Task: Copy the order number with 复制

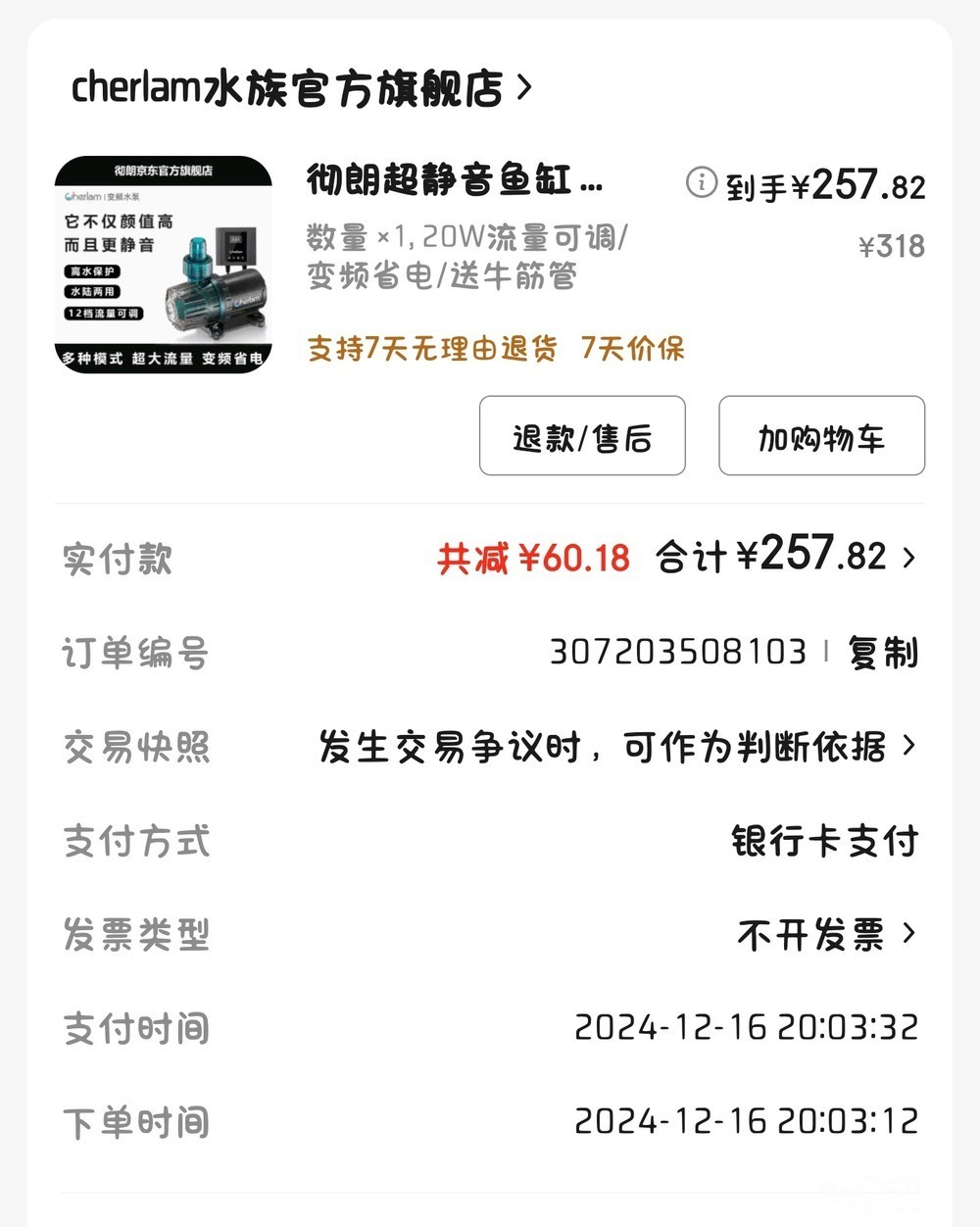Action: coord(883,652)
